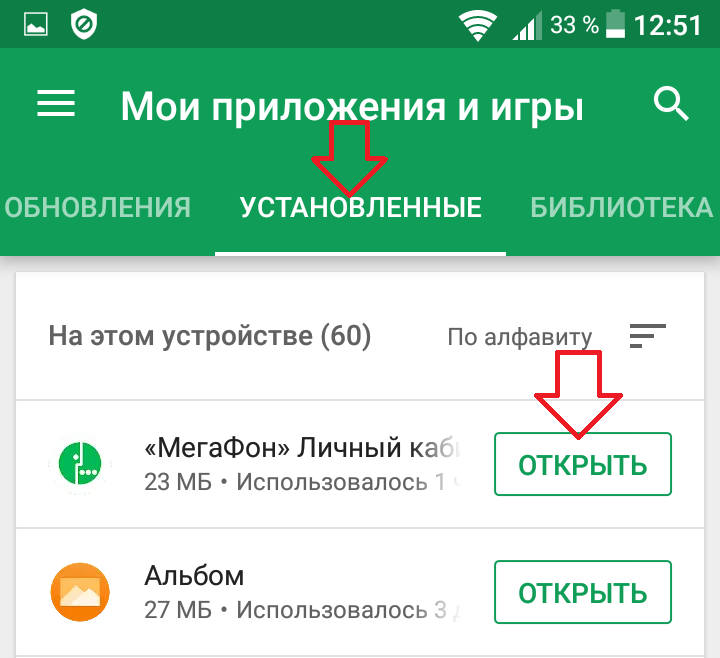Switch to the БИБЛИОТЕКА tab

[x=621, y=207]
